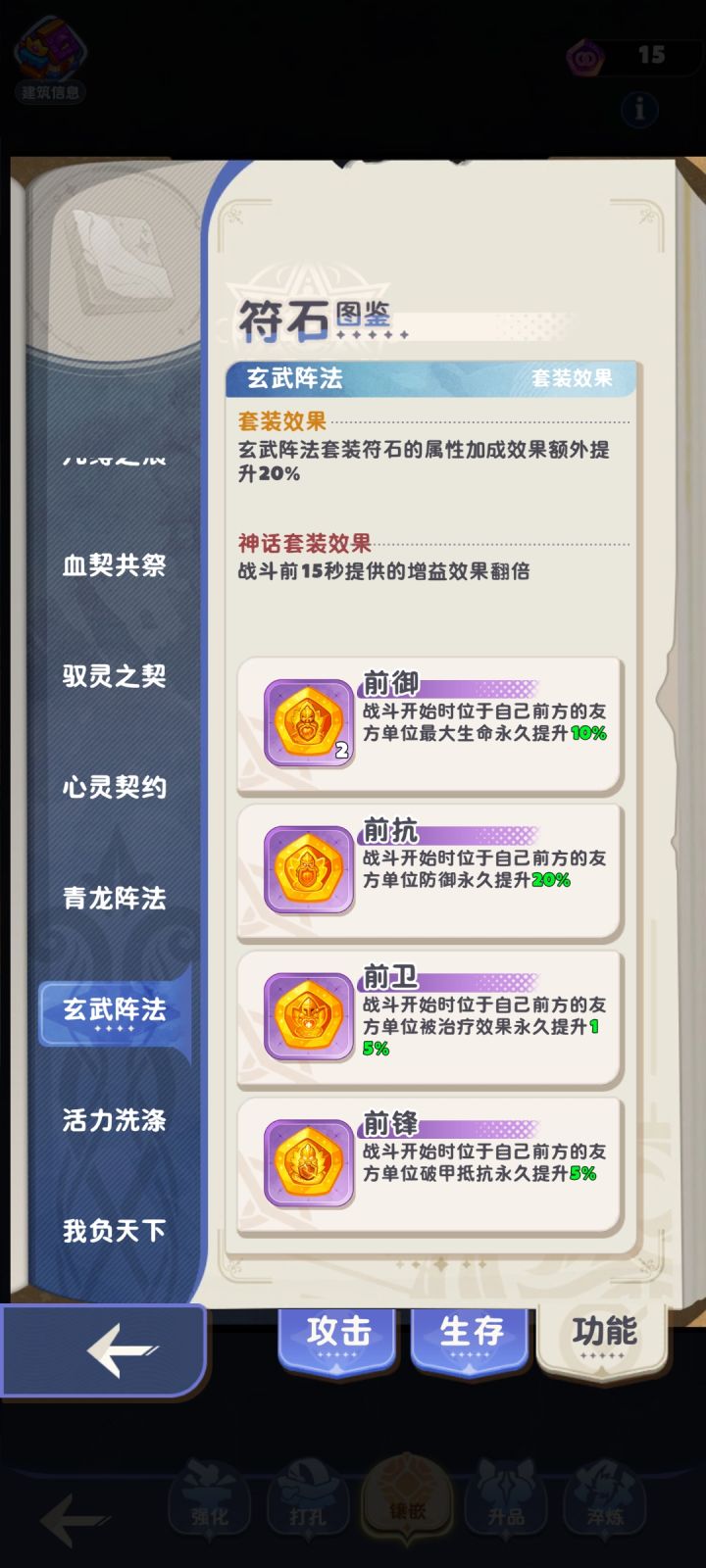Viewport: 706px width, 1568px height.
Task: Select 血契共祭 in the sidebar
Action: point(114,566)
